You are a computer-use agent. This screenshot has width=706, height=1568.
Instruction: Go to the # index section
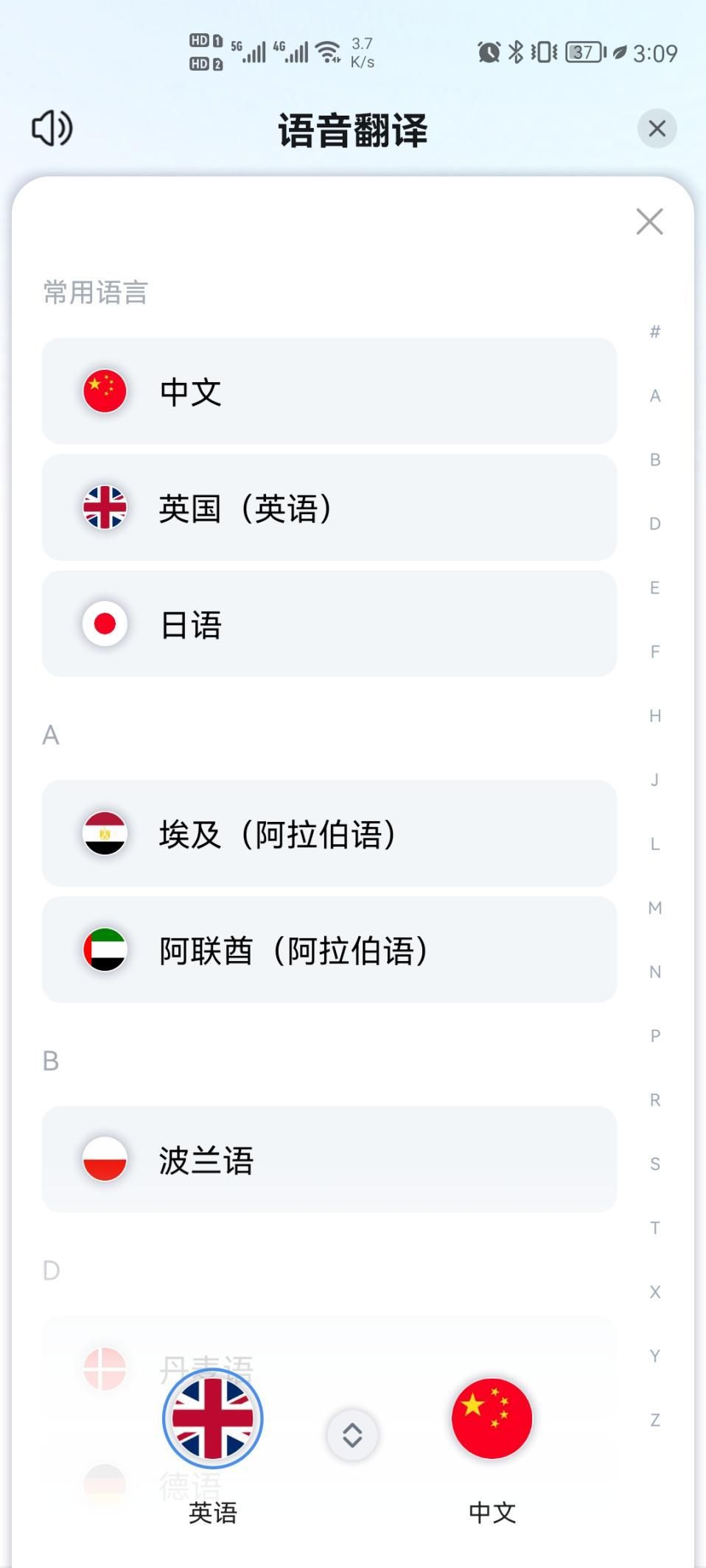pyautogui.click(x=655, y=332)
